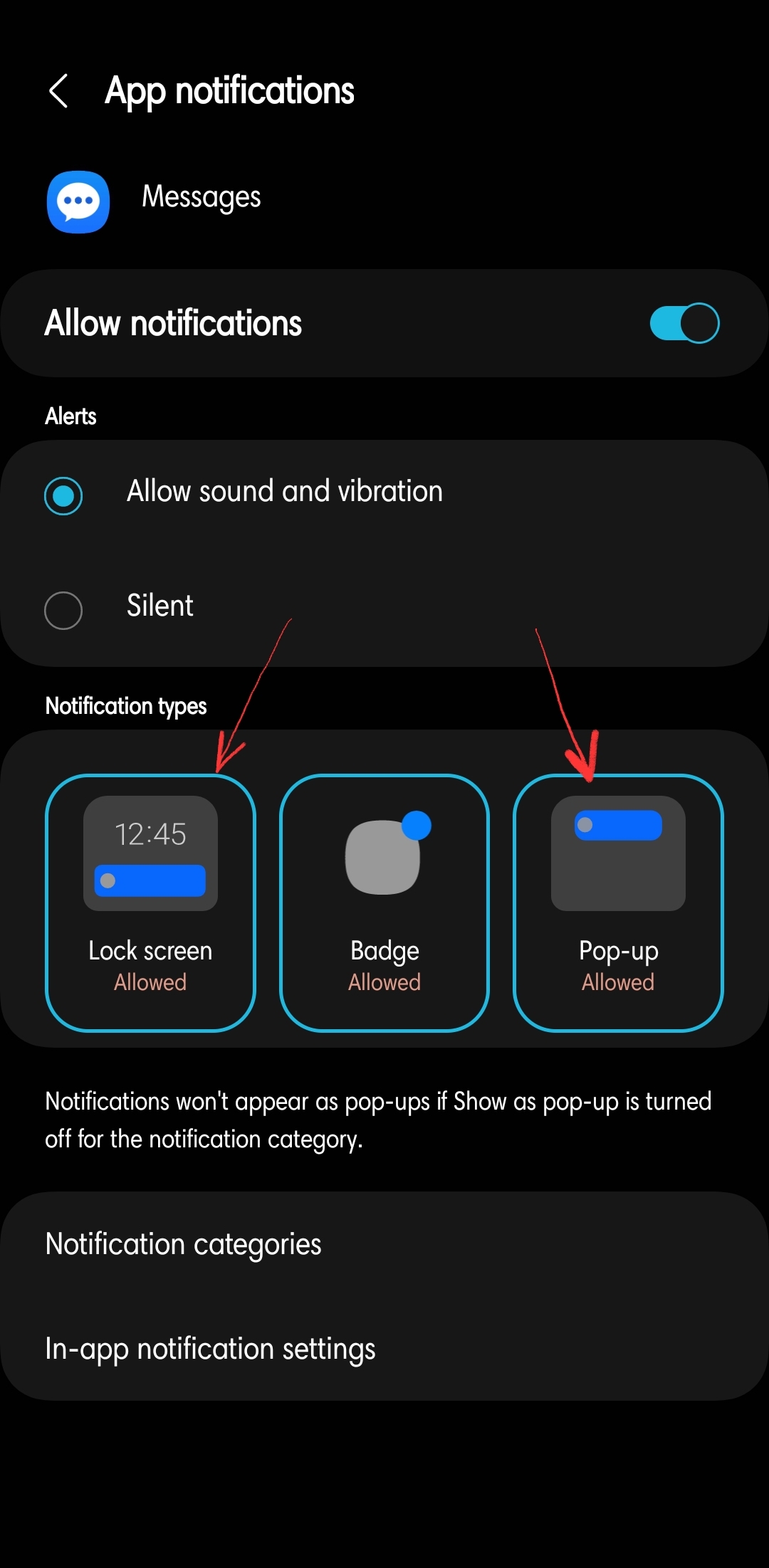Turn off Allow notifications switch
The width and height of the screenshot is (769, 1568).
tap(684, 323)
